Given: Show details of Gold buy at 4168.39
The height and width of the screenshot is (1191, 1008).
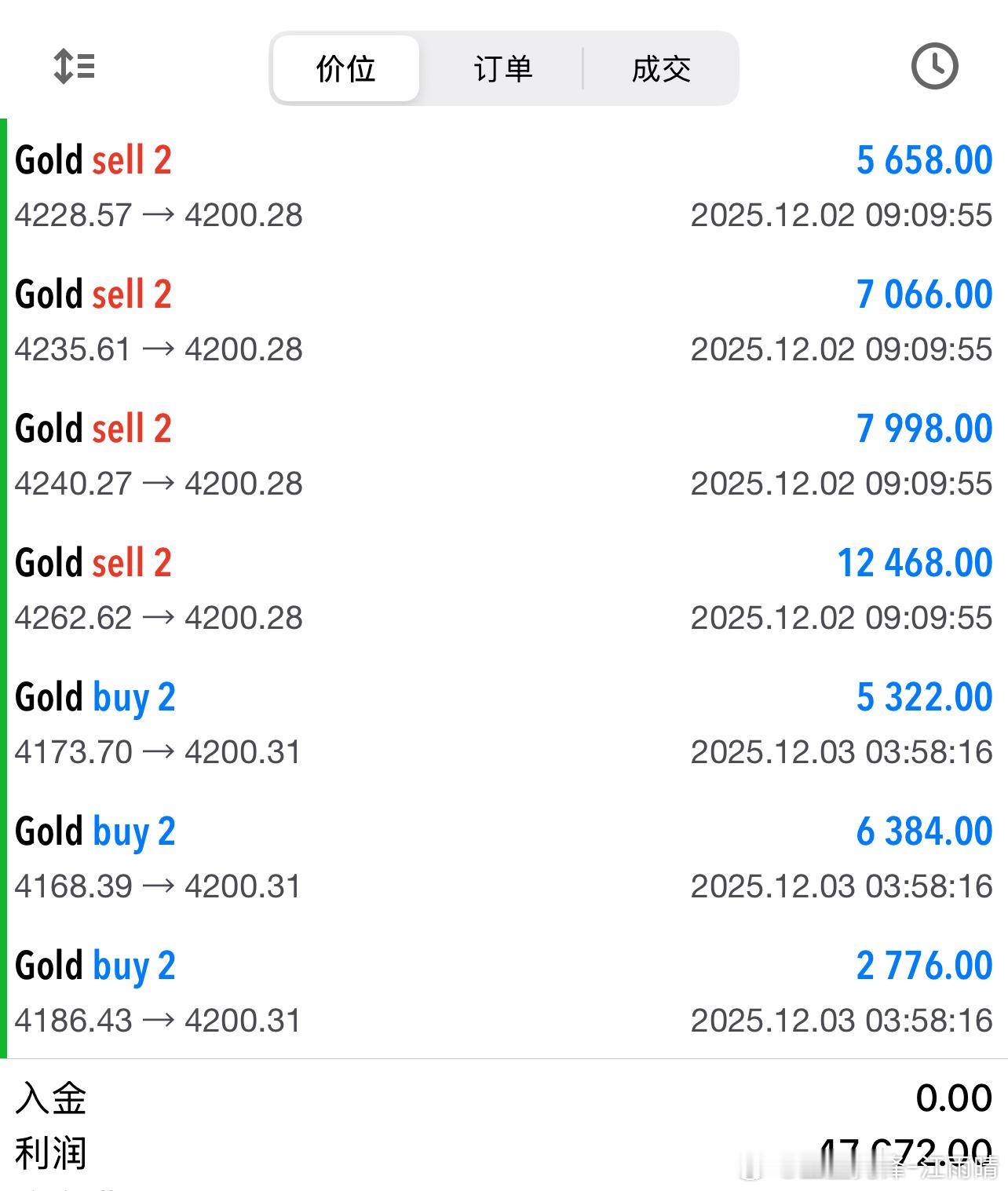Looking at the screenshot, I should (502, 857).
